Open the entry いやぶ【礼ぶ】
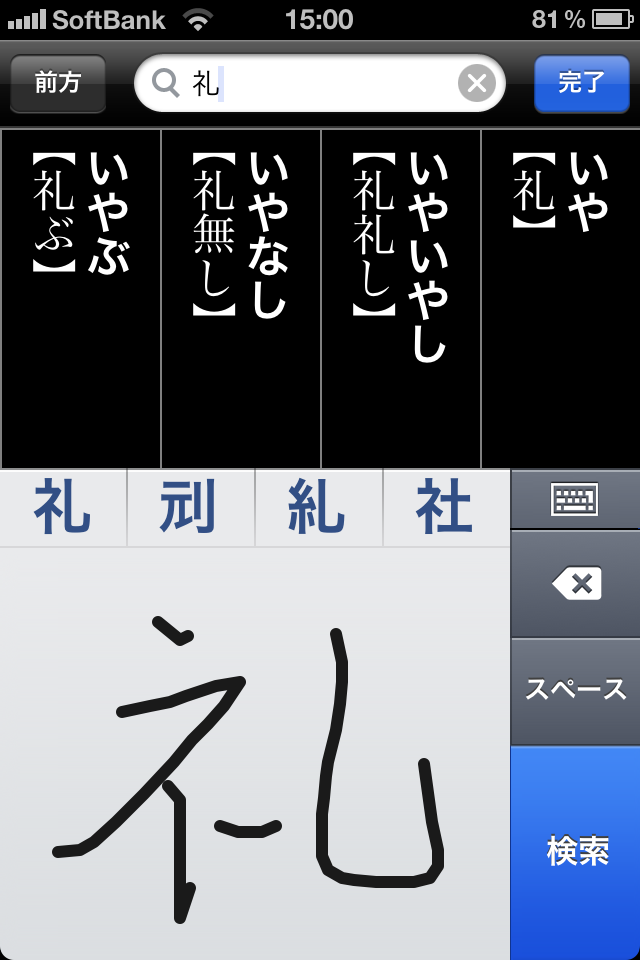 tap(81, 298)
